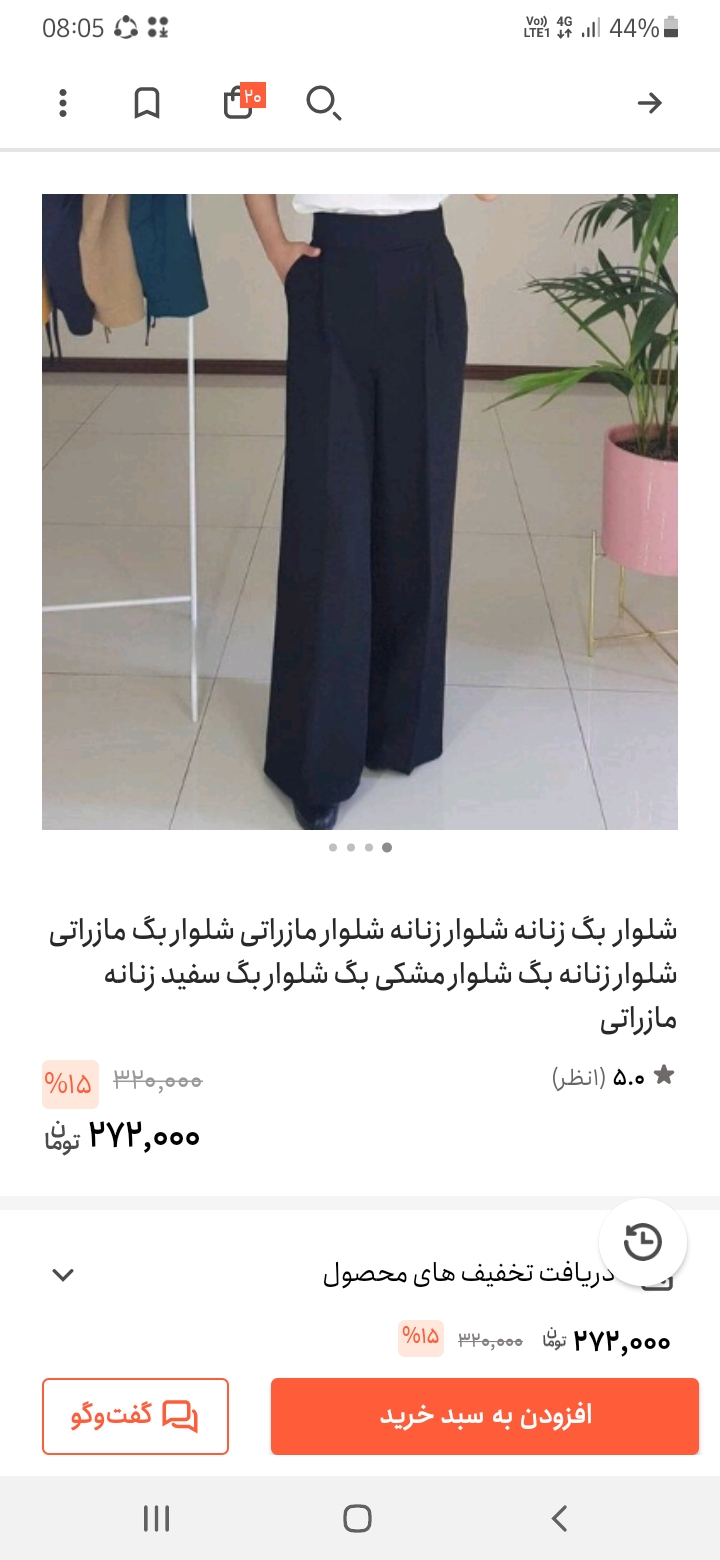Open the black pants product photo
The width and height of the screenshot is (720, 1560).
coord(360,511)
